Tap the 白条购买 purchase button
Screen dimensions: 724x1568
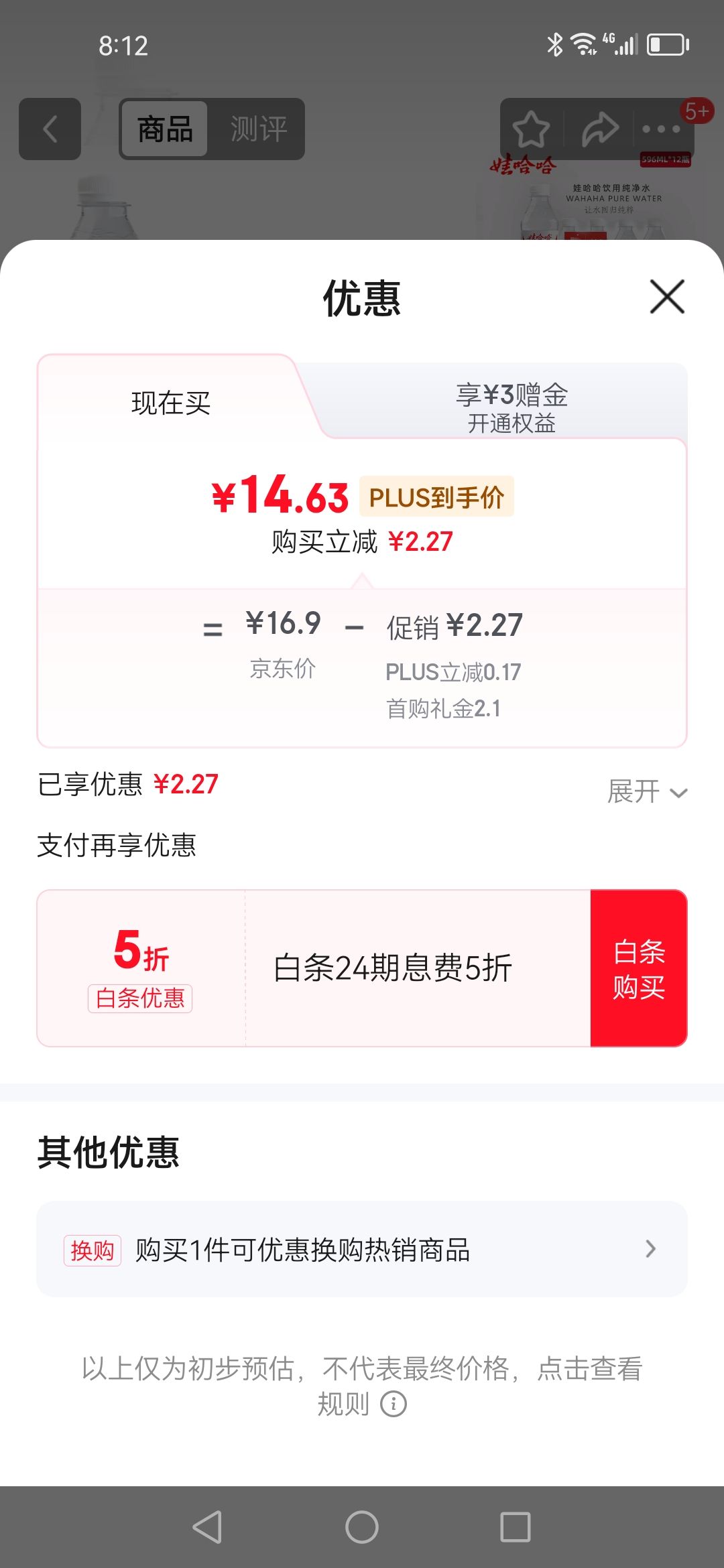[637, 970]
